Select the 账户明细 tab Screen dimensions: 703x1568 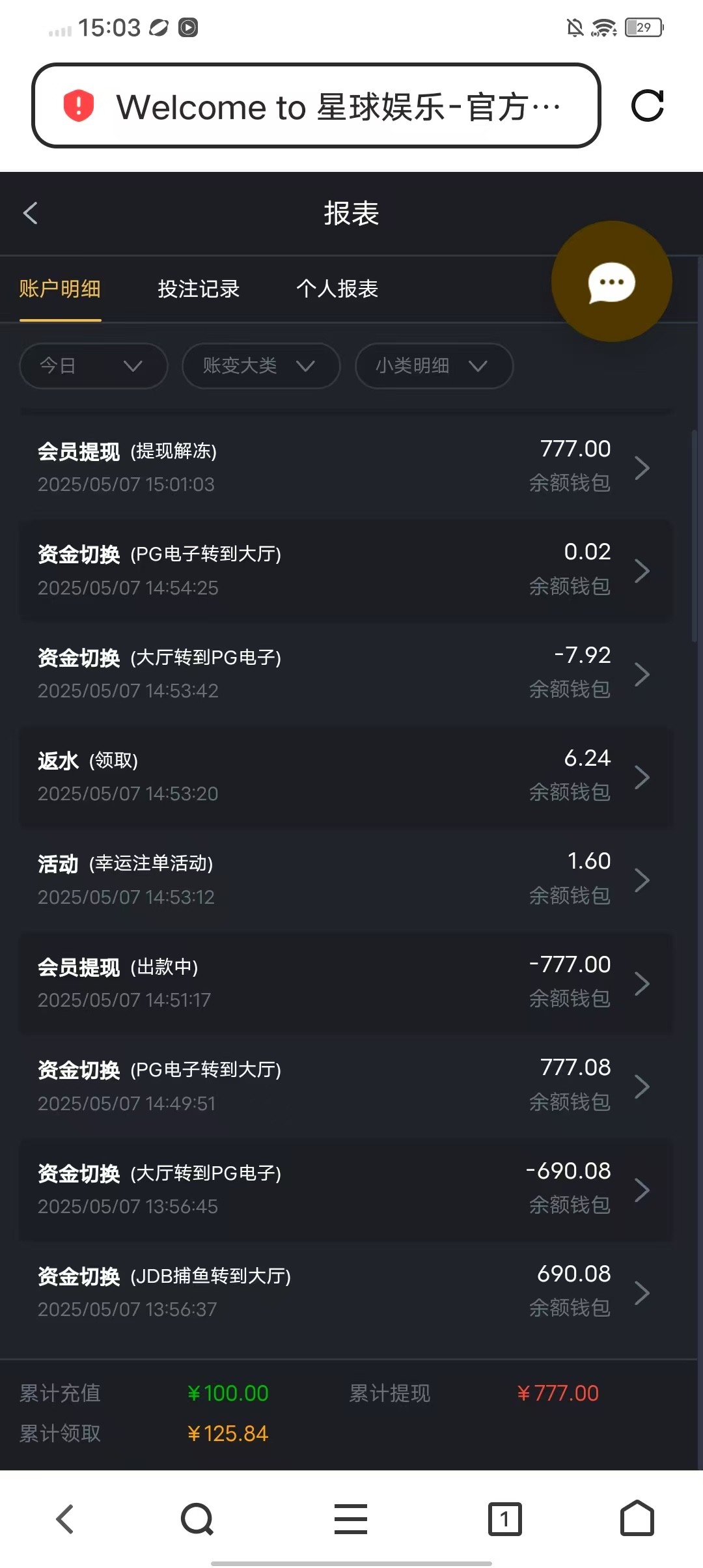pos(60,288)
